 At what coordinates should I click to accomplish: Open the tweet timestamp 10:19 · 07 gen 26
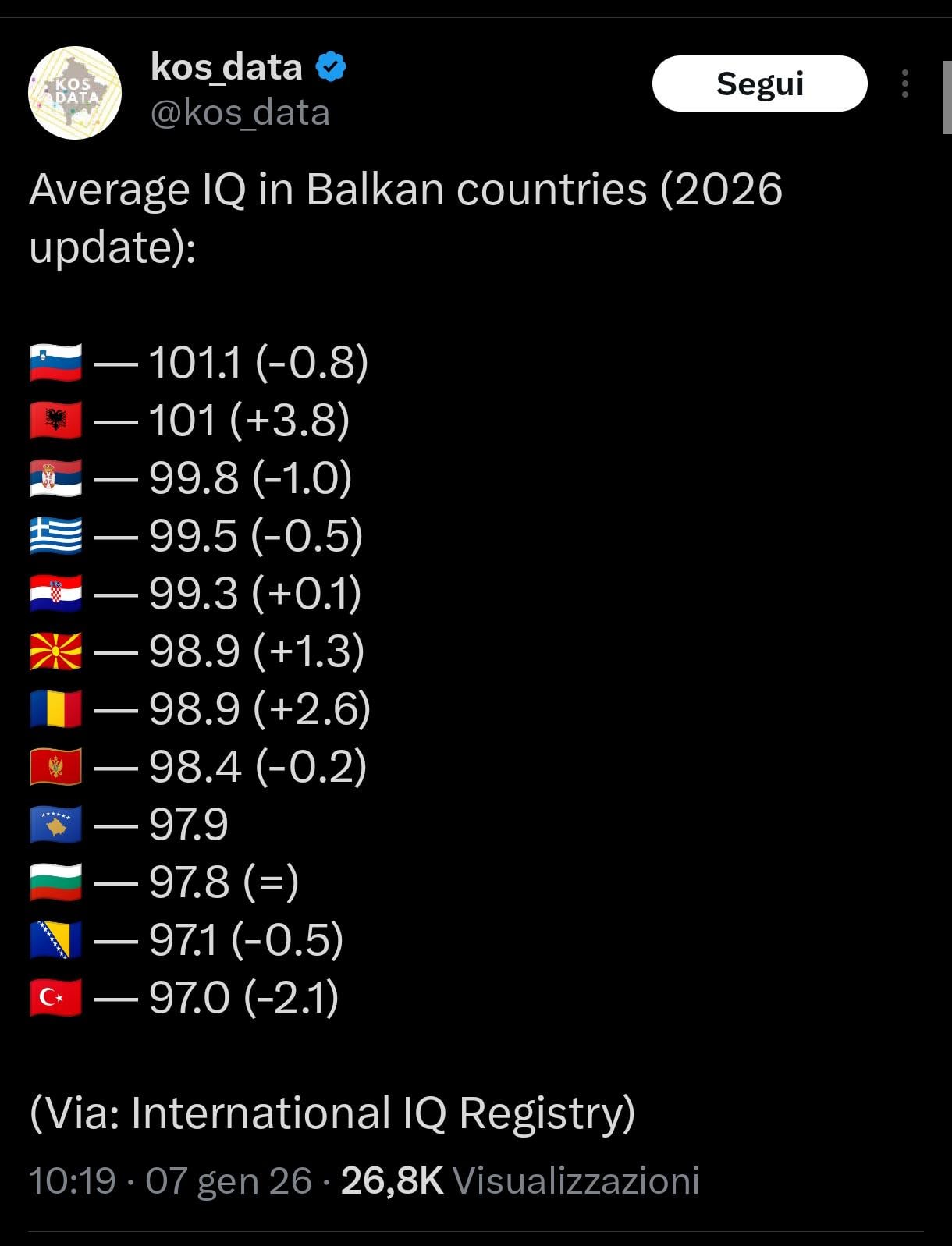click(x=170, y=1180)
